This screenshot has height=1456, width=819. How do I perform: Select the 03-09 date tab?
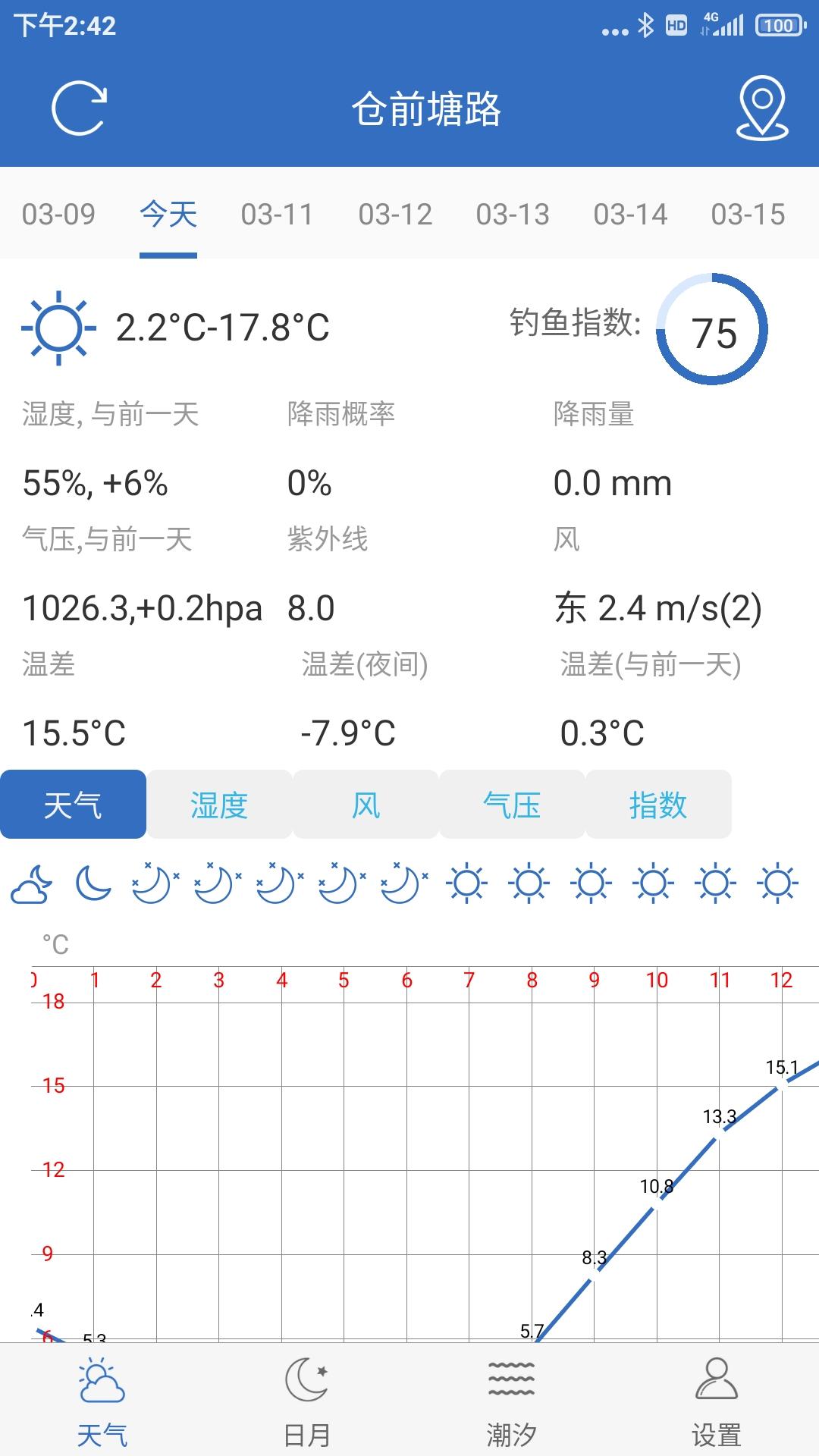point(59,215)
